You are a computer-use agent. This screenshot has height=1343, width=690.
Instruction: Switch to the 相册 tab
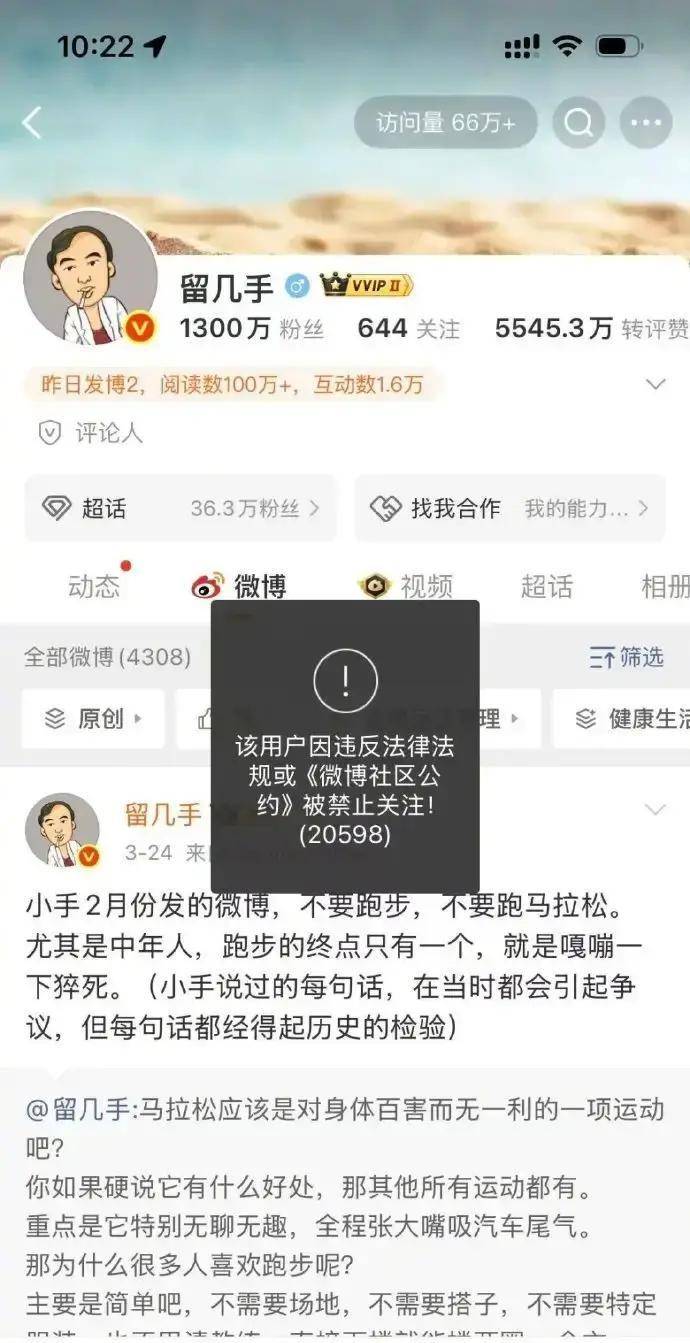(x=664, y=587)
